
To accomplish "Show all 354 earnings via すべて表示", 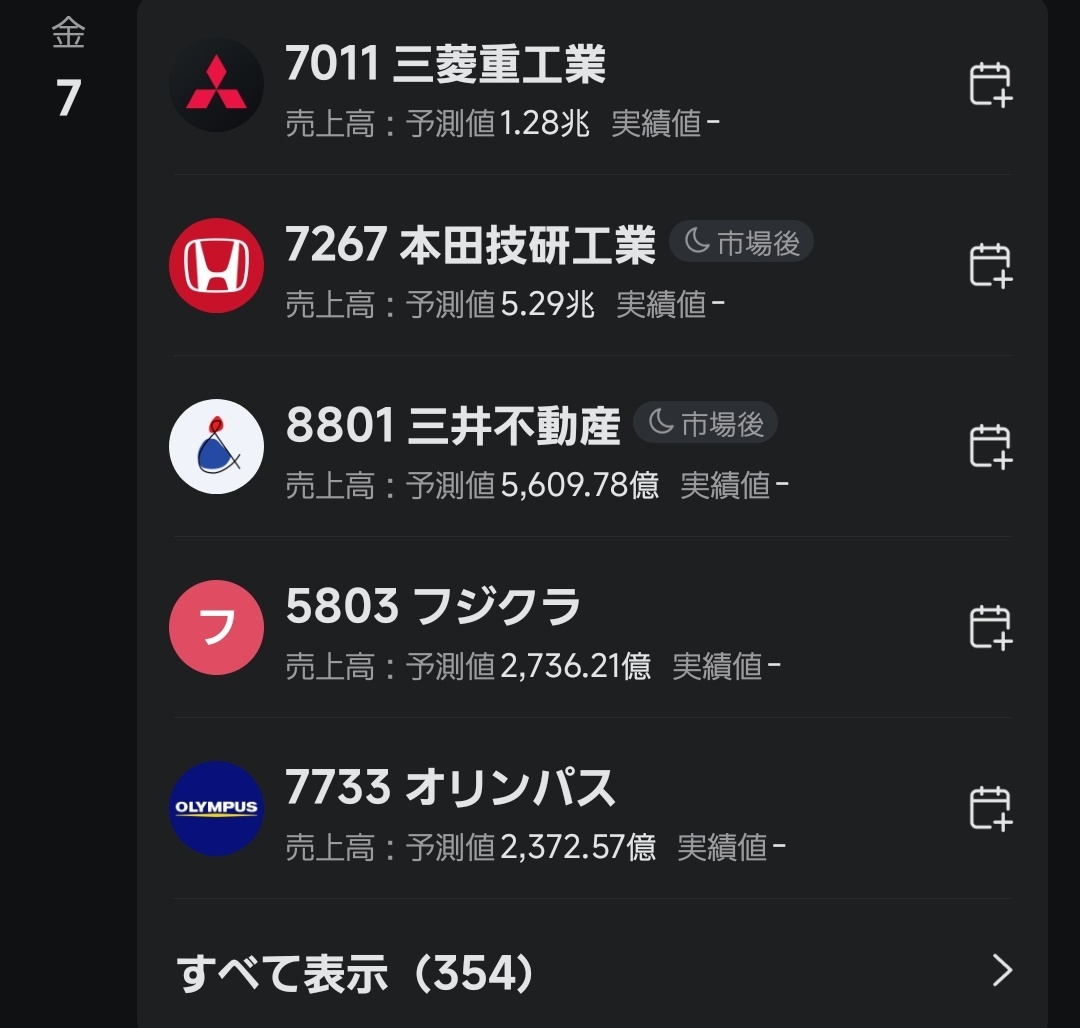I will [592, 971].
